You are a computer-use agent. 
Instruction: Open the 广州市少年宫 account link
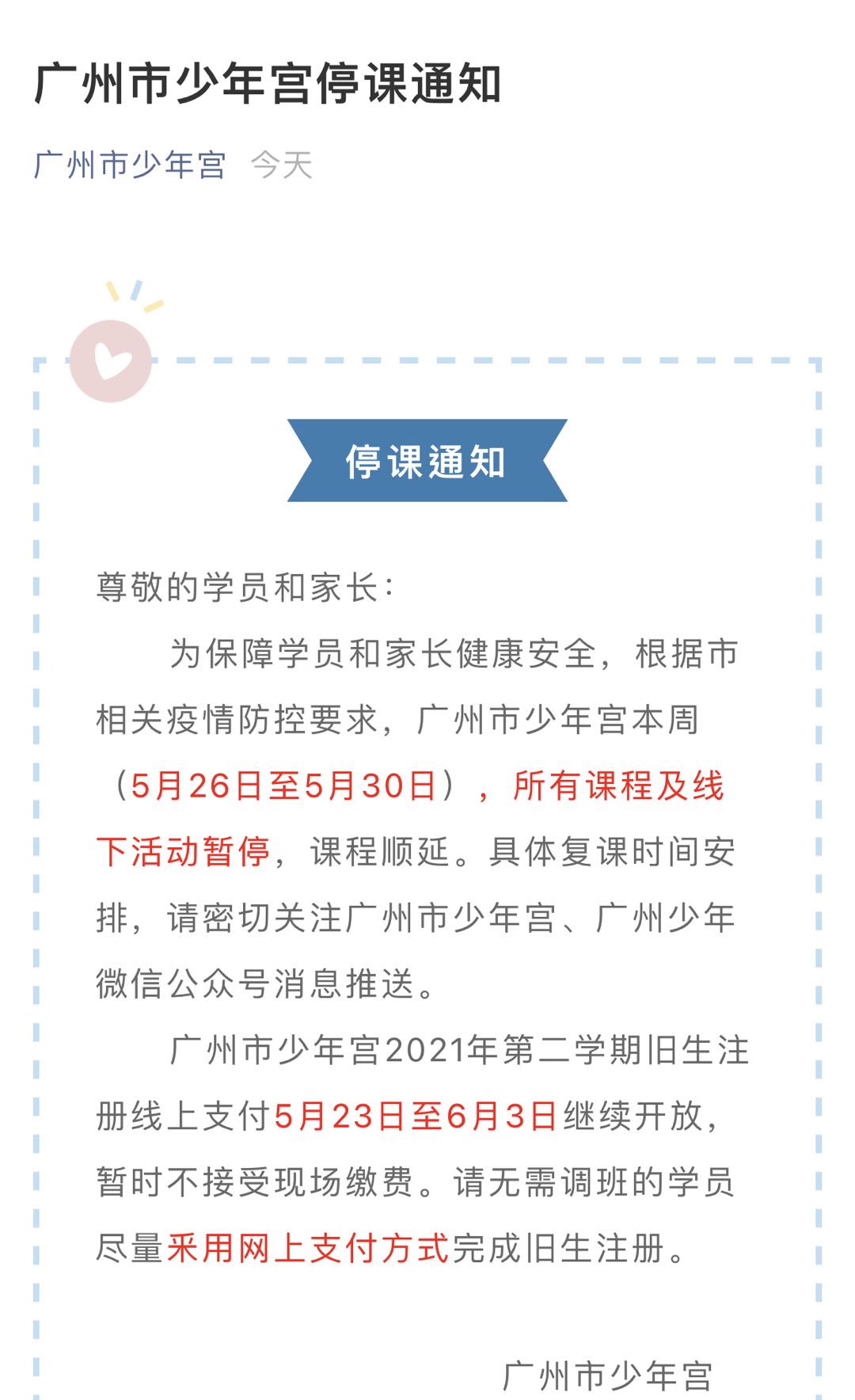pyautogui.click(x=130, y=165)
